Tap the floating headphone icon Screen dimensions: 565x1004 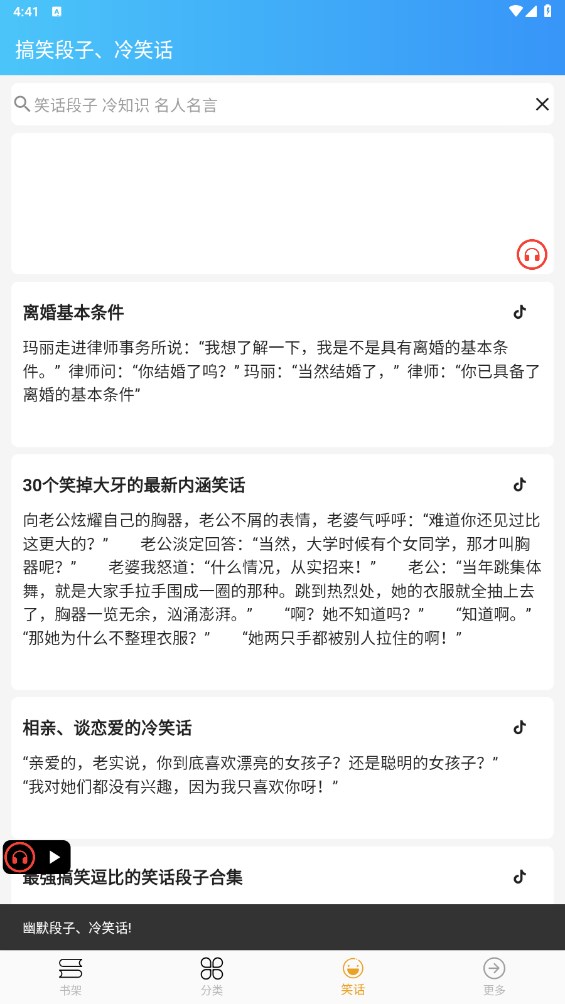click(20, 857)
